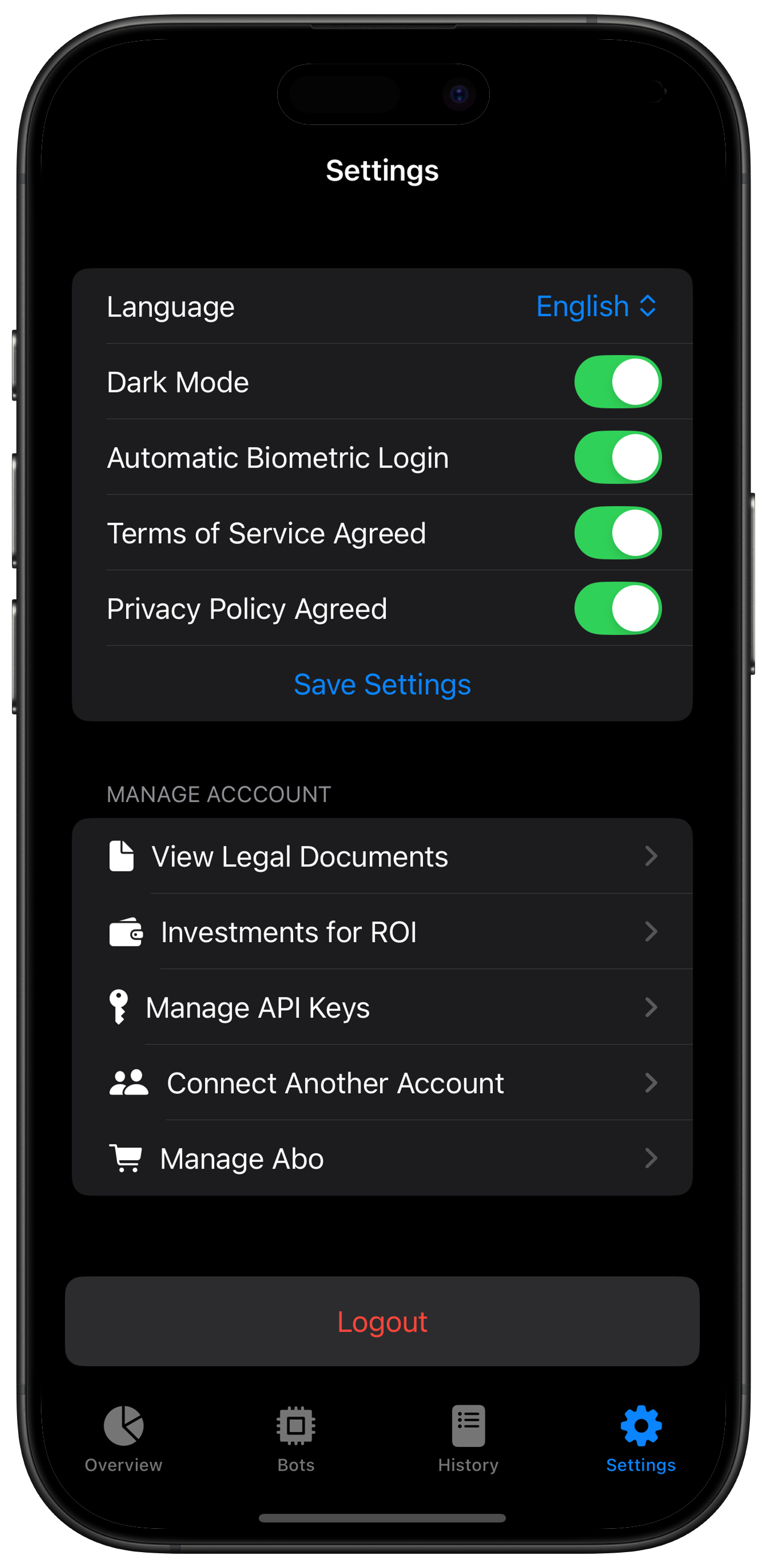Disable Dark Mode
This screenshot has width=767, height=1568.
pyautogui.click(x=617, y=382)
